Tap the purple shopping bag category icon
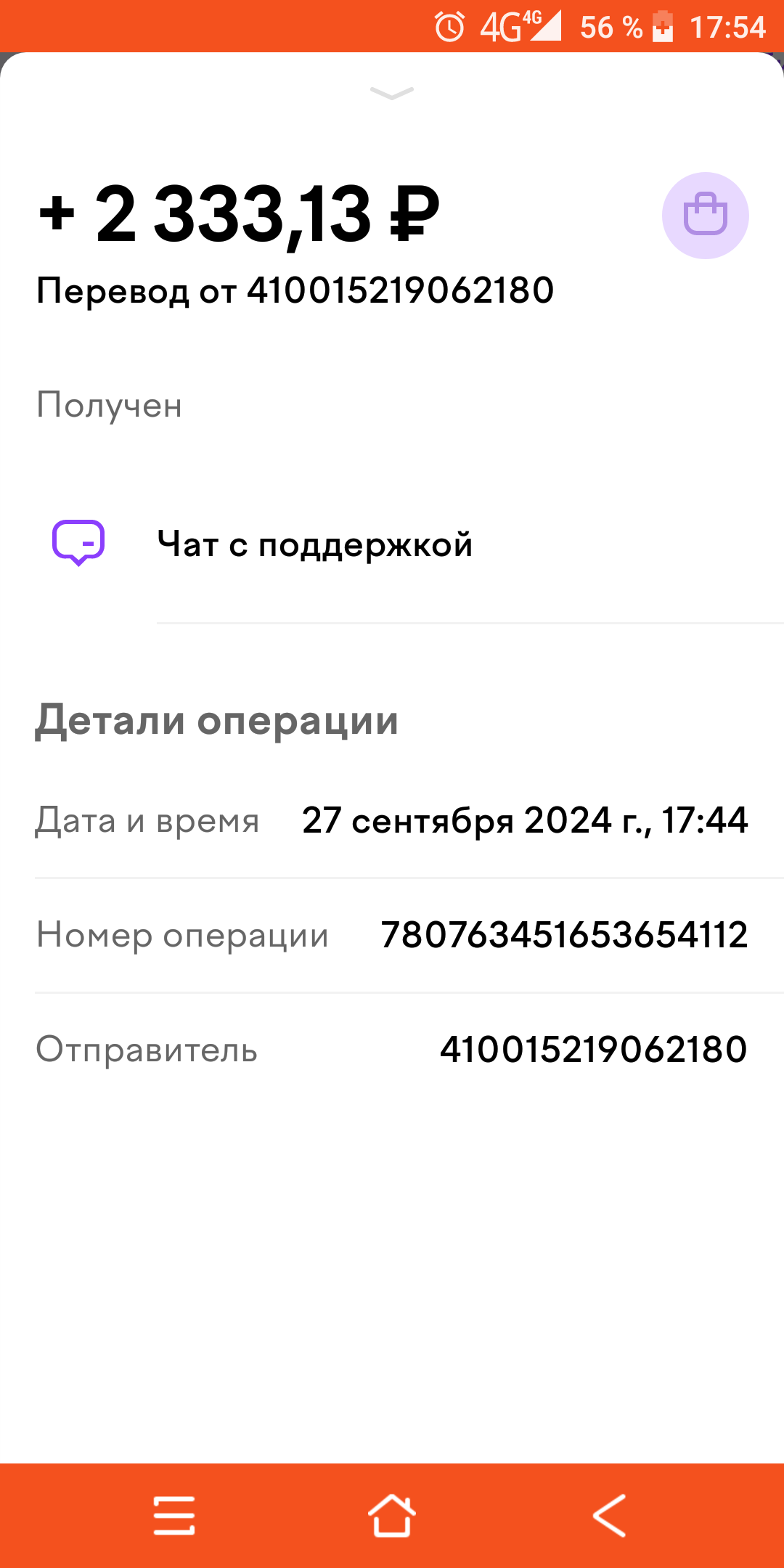This screenshot has height=1568, width=784. point(705,216)
